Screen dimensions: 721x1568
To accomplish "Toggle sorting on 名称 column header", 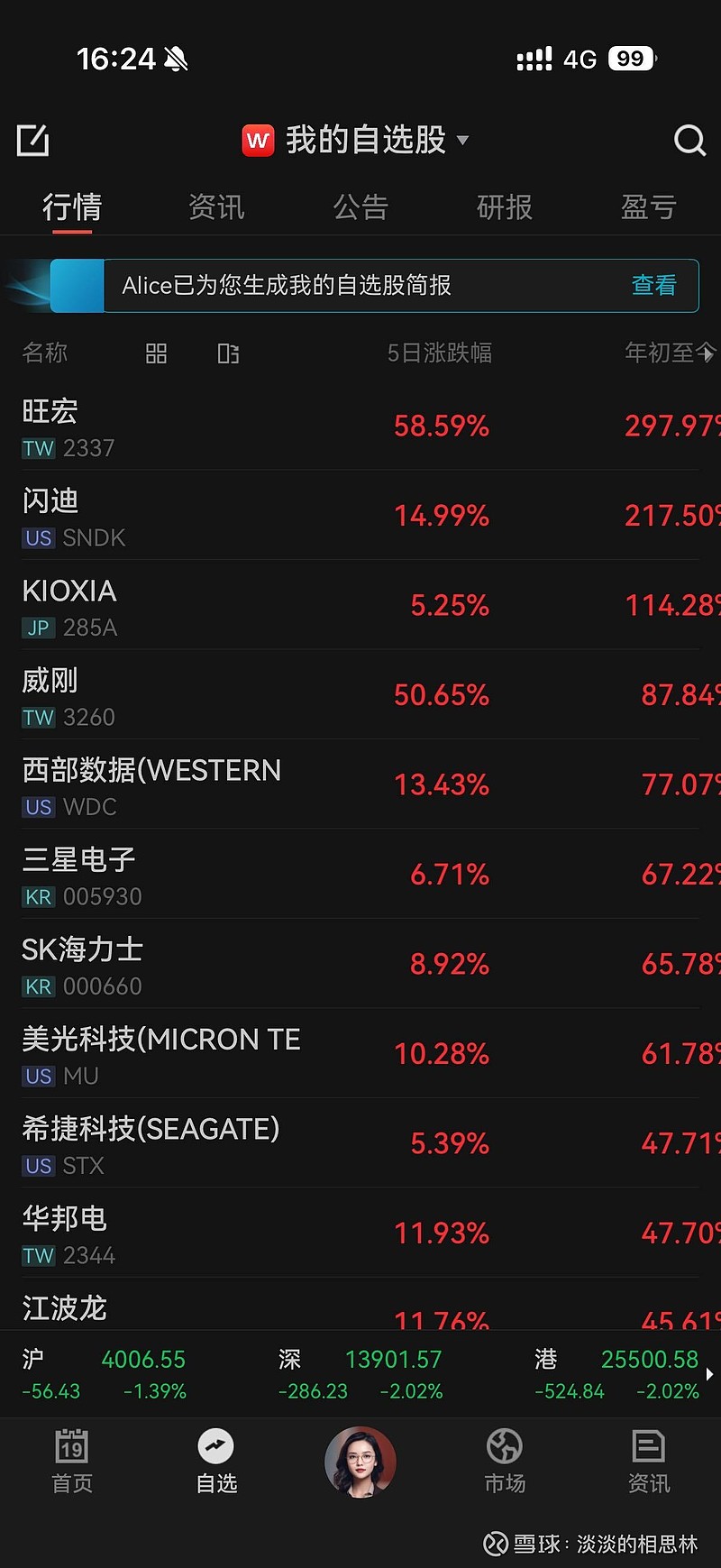I will [x=45, y=353].
